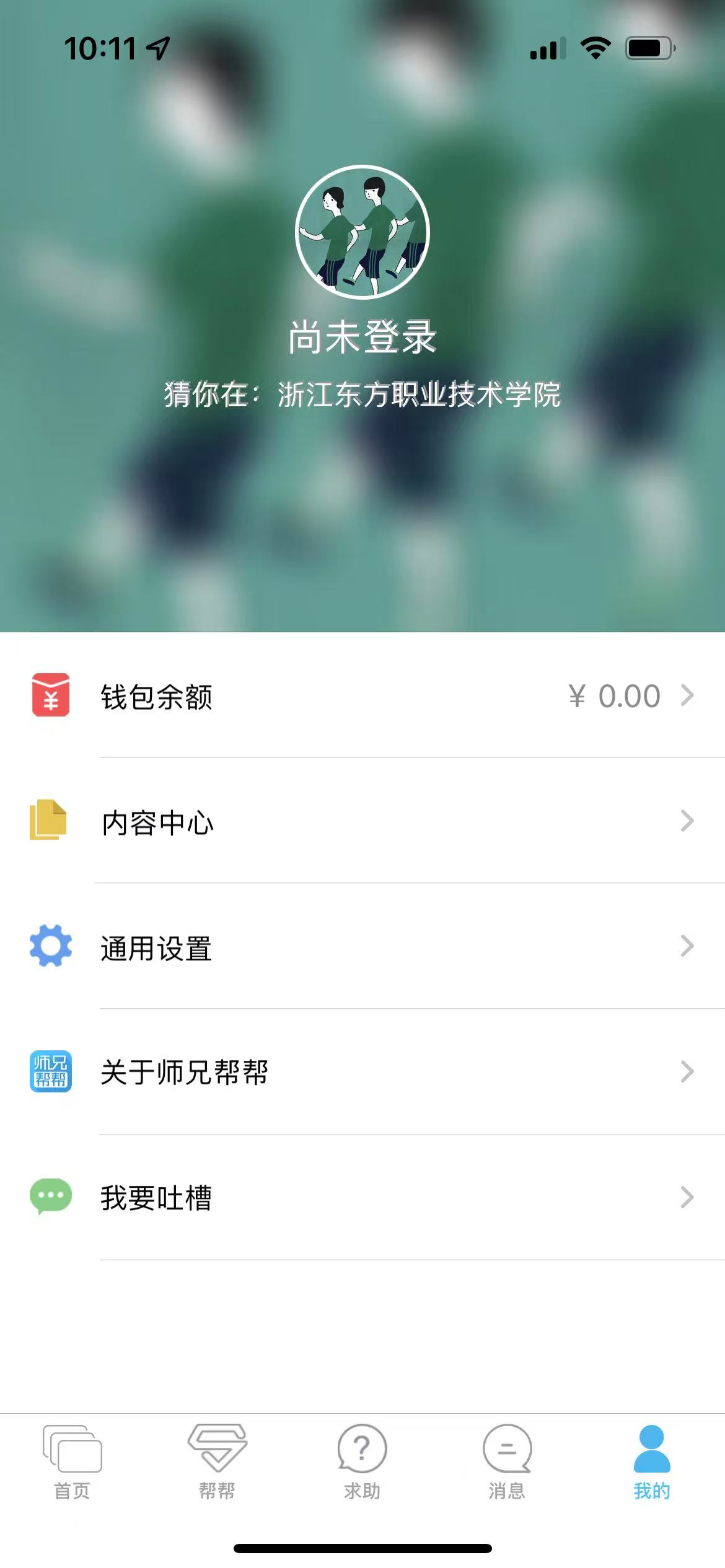
Task: Click the green chat bubble feedback icon
Action: coord(50,1197)
